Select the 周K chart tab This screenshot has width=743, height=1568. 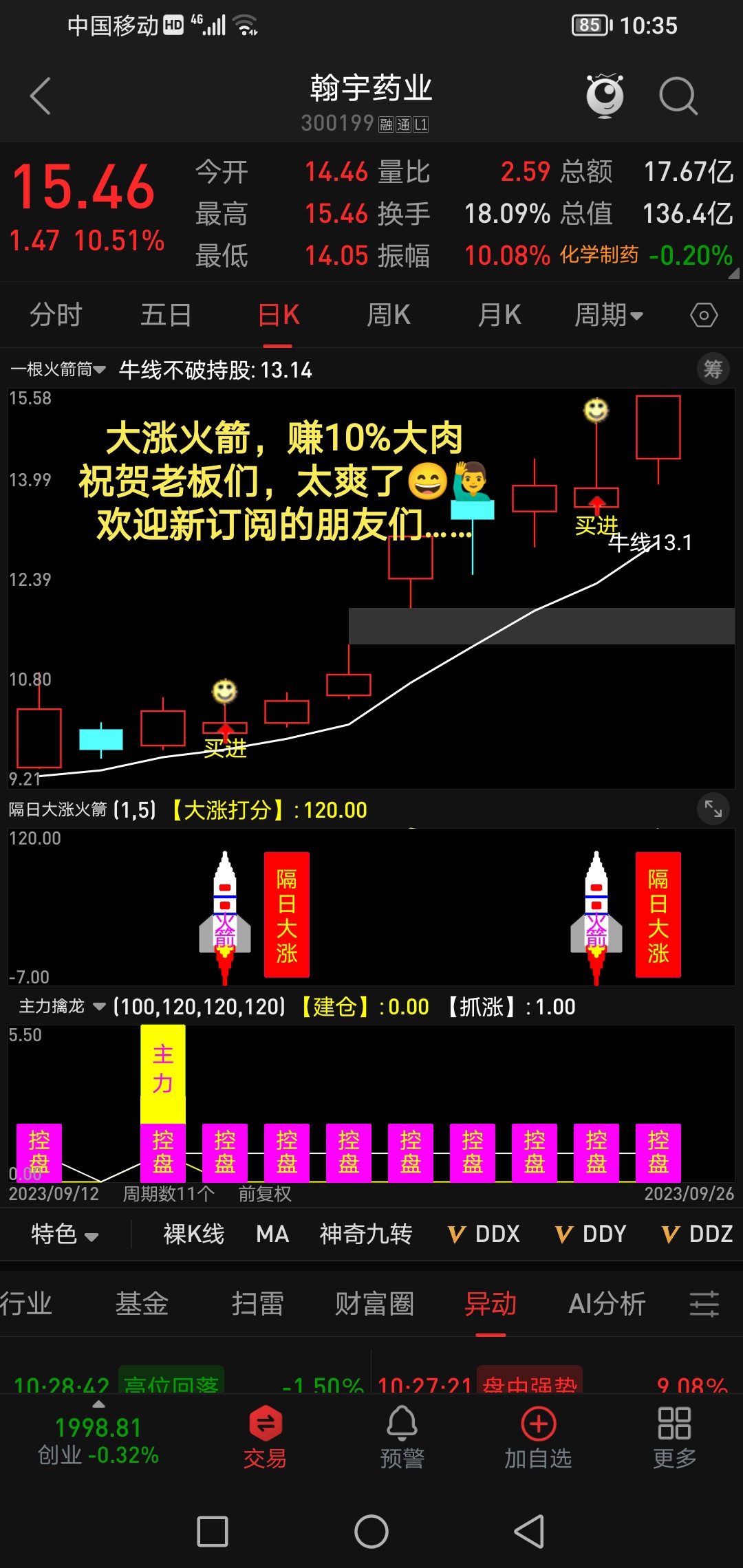click(x=389, y=316)
